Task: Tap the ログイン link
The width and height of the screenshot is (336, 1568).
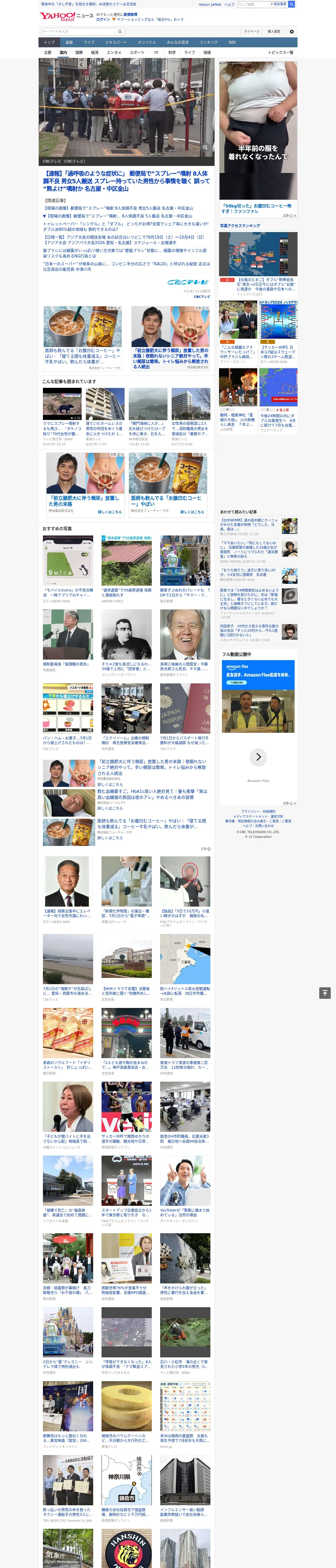Action: (103, 20)
